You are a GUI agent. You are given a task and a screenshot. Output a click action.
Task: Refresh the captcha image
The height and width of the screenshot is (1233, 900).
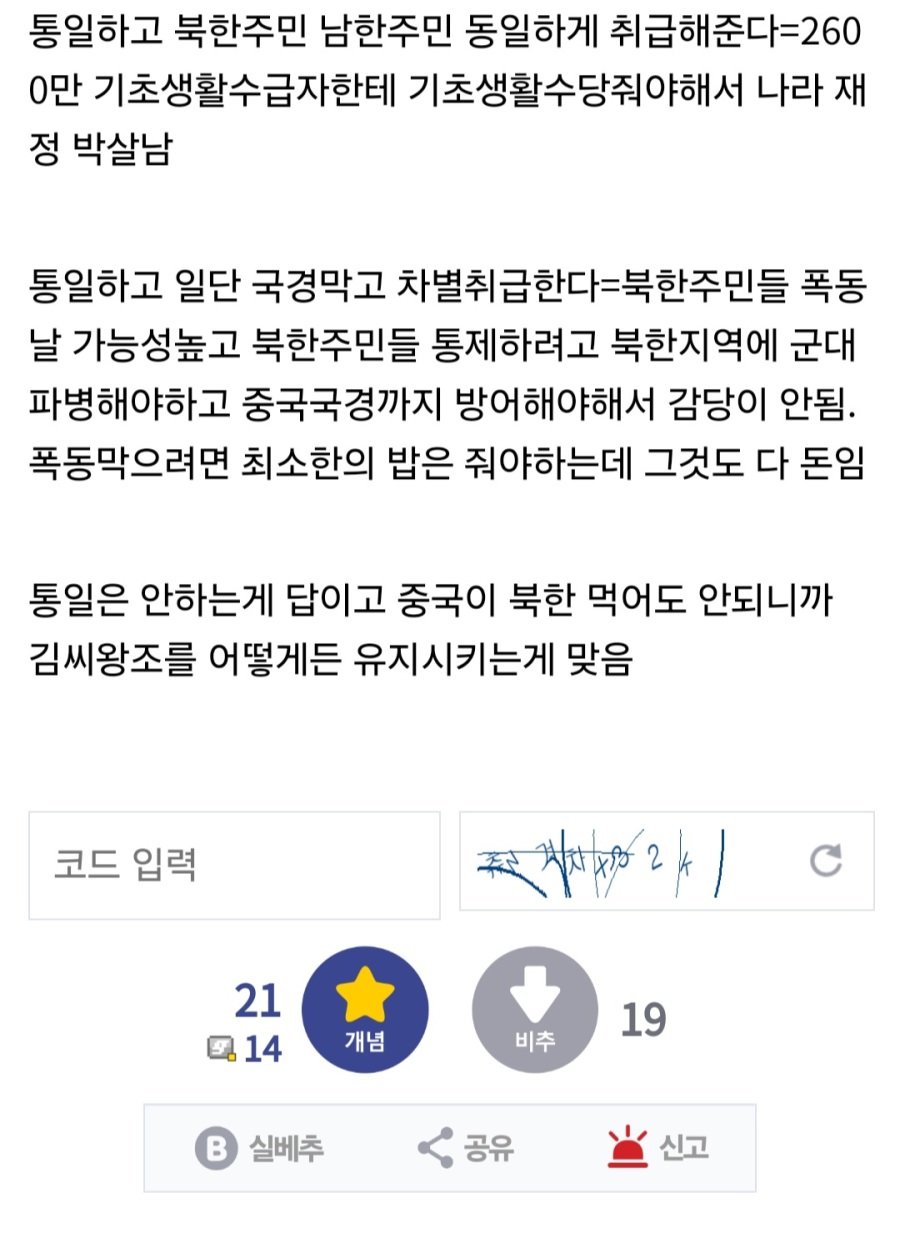(825, 860)
